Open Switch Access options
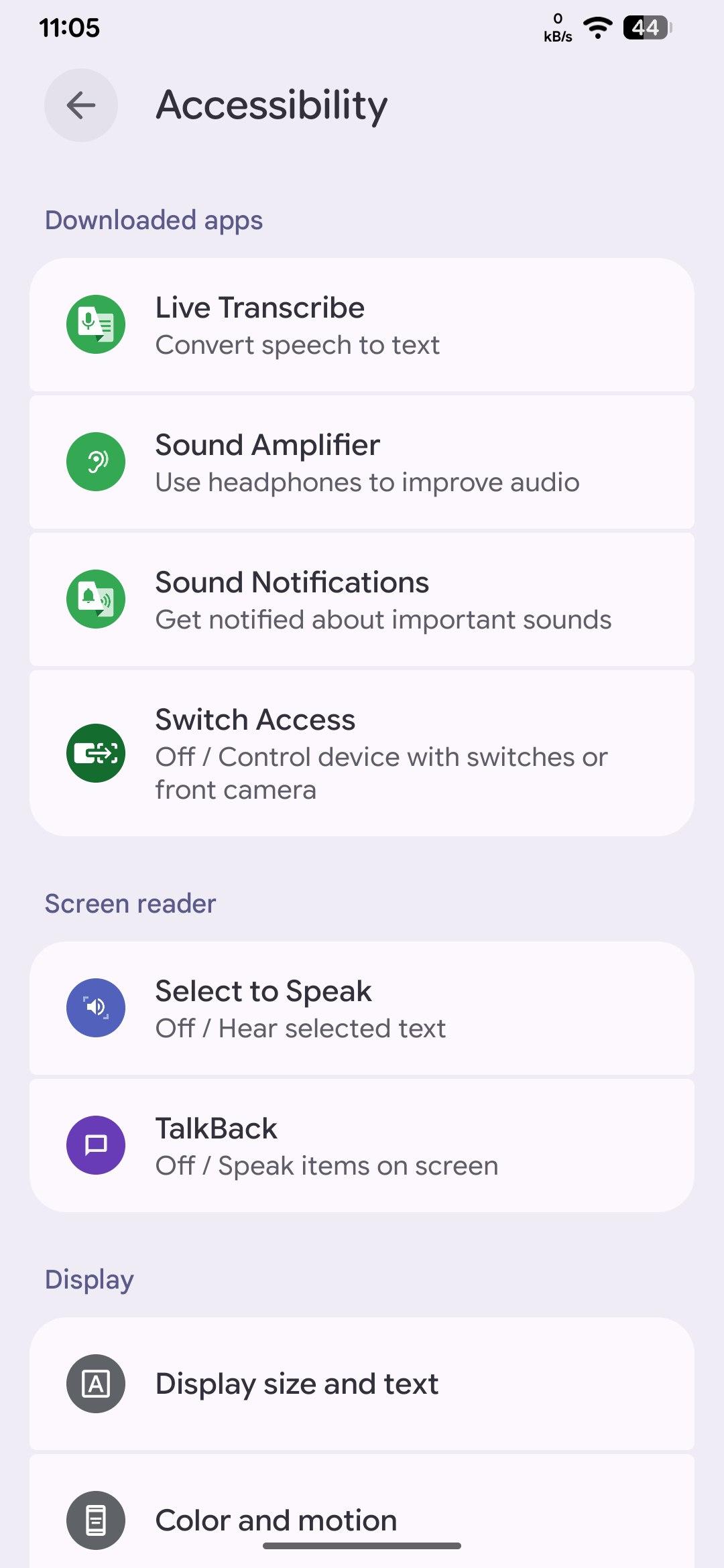The image size is (724, 1568). click(362, 753)
